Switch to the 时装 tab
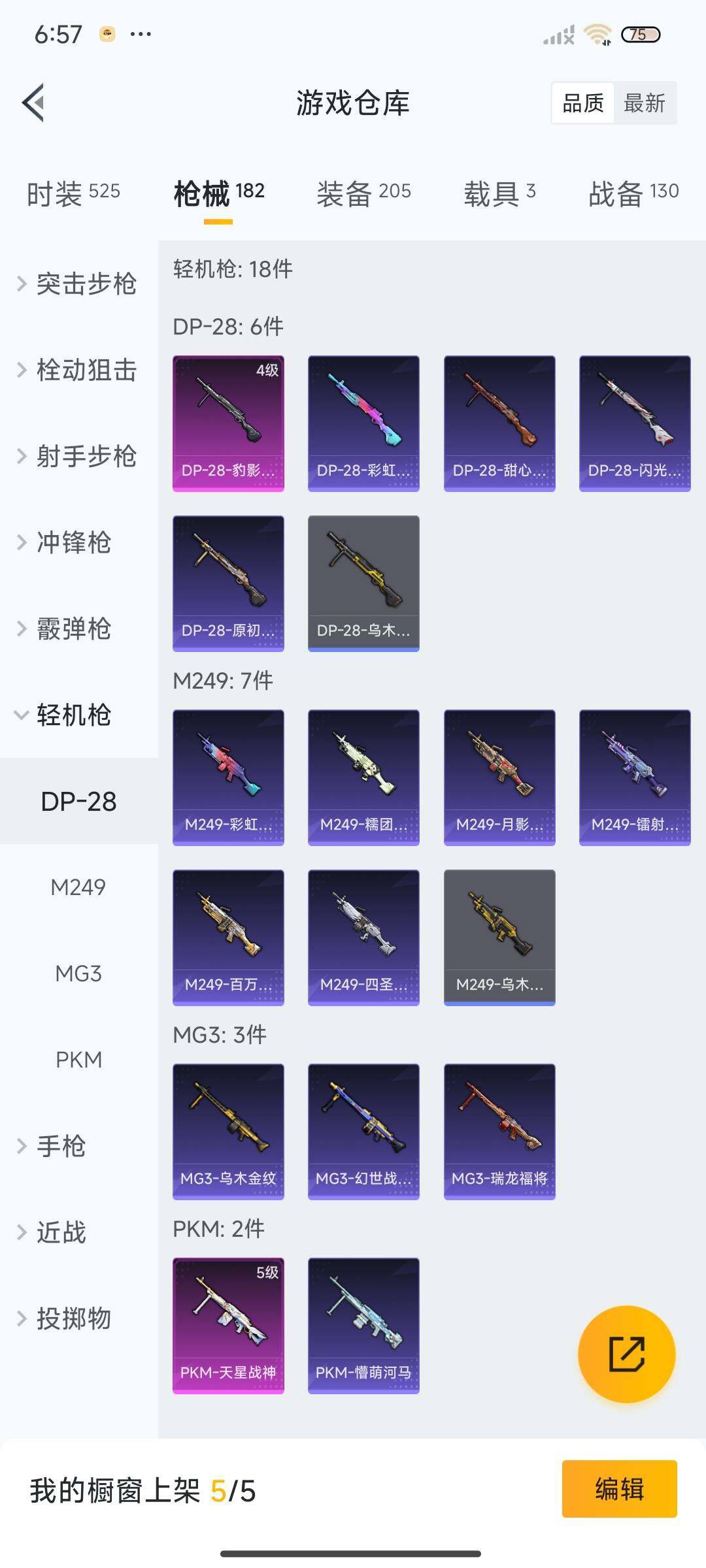The height and width of the screenshot is (1568, 706). (x=73, y=193)
